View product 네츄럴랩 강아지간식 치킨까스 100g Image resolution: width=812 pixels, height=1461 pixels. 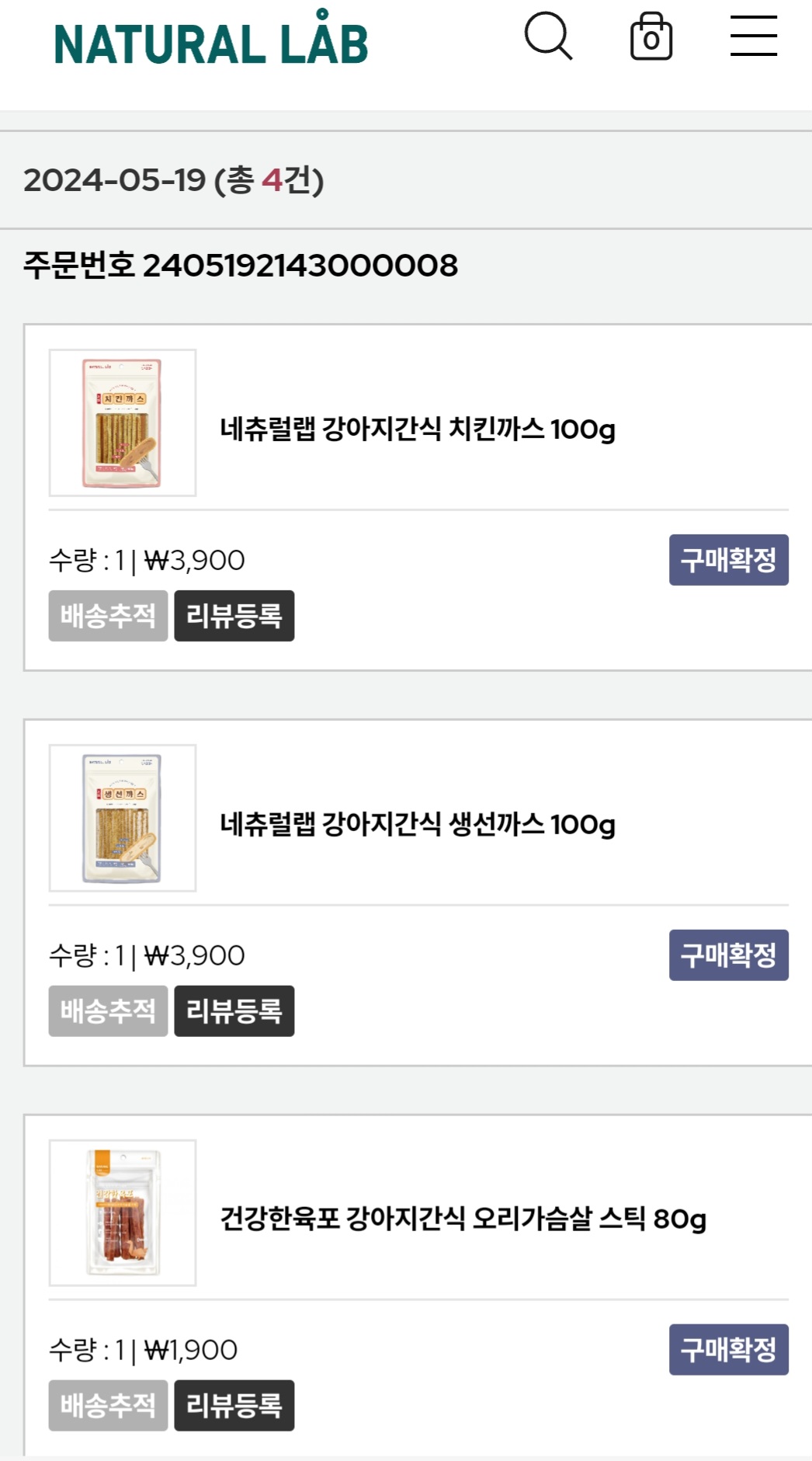(418, 429)
